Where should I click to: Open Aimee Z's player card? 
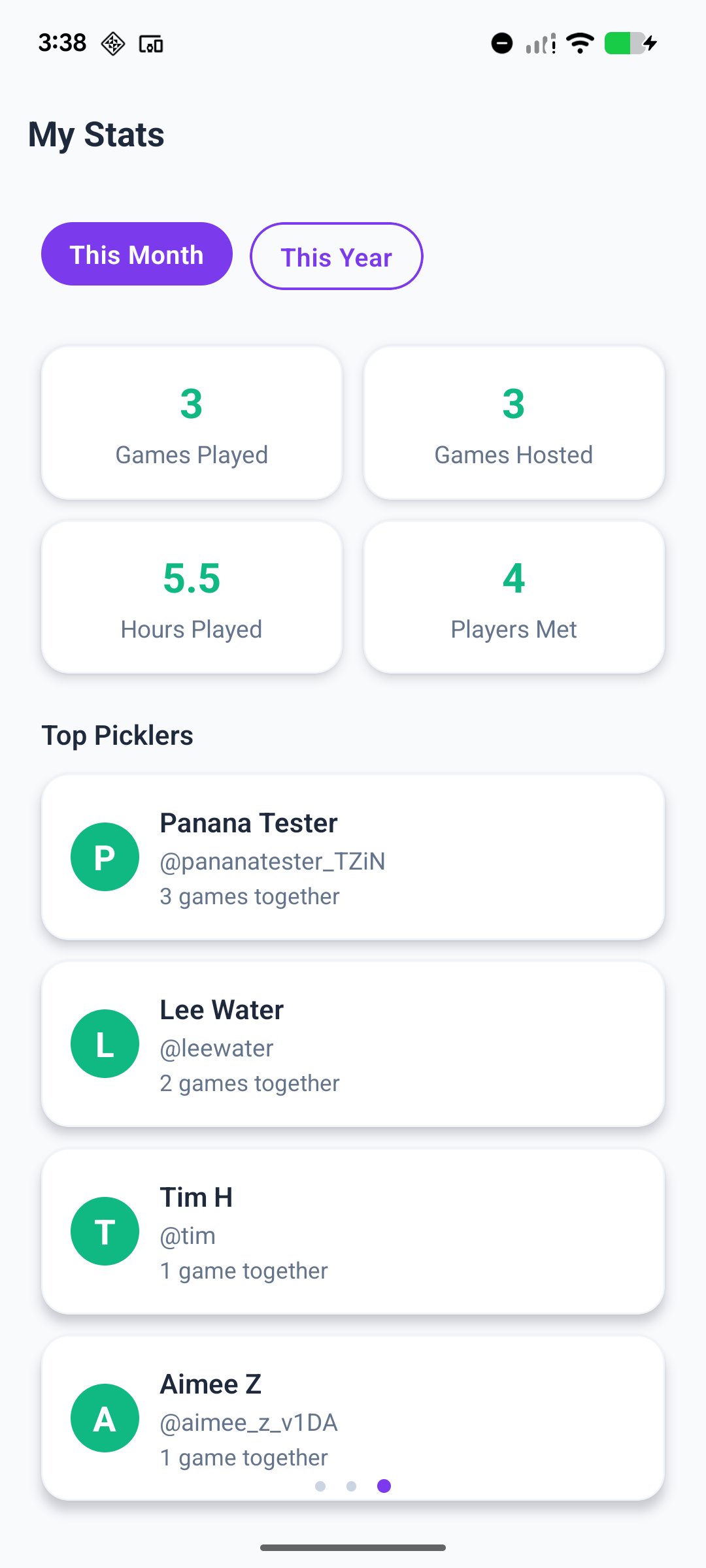click(353, 1418)
